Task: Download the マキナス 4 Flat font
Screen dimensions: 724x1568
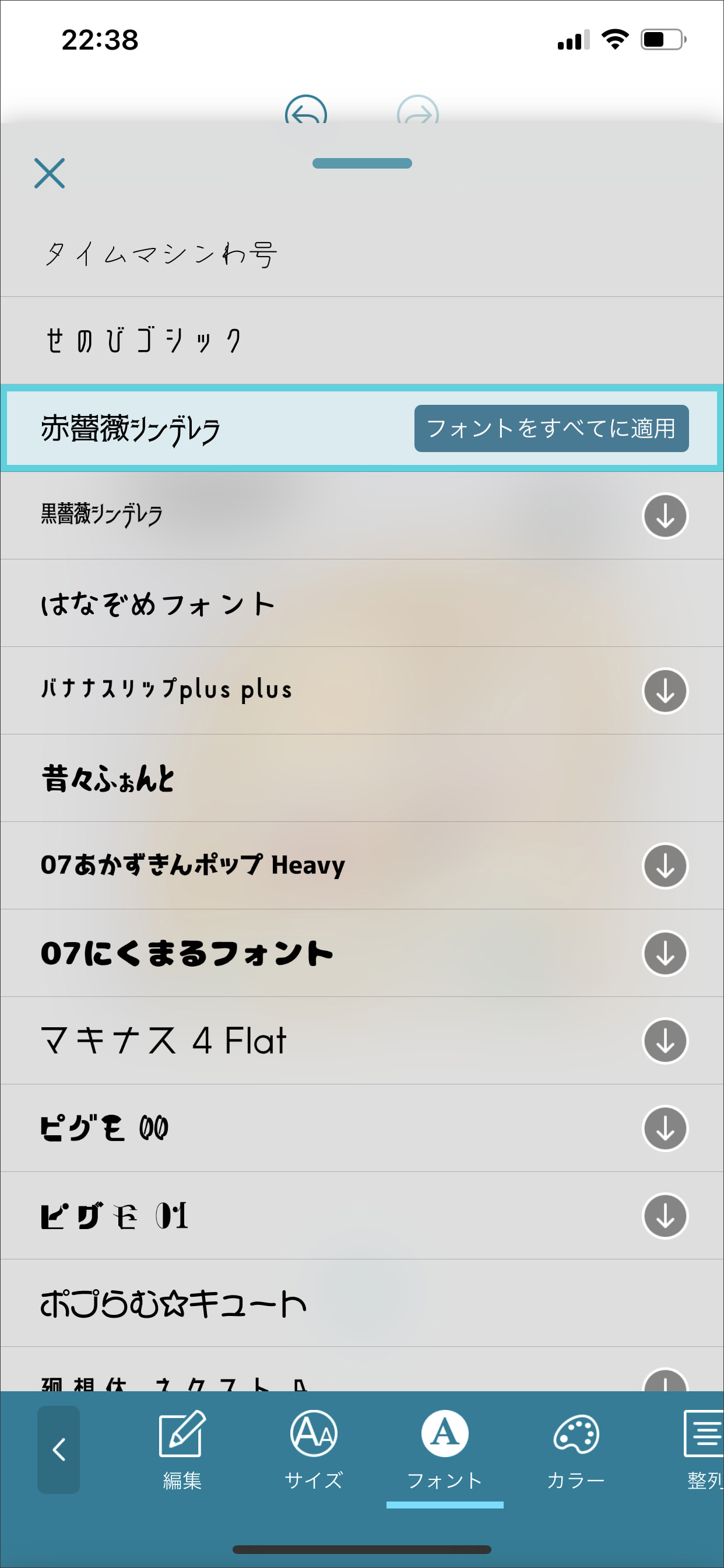Action: (x=665, y=1041)
